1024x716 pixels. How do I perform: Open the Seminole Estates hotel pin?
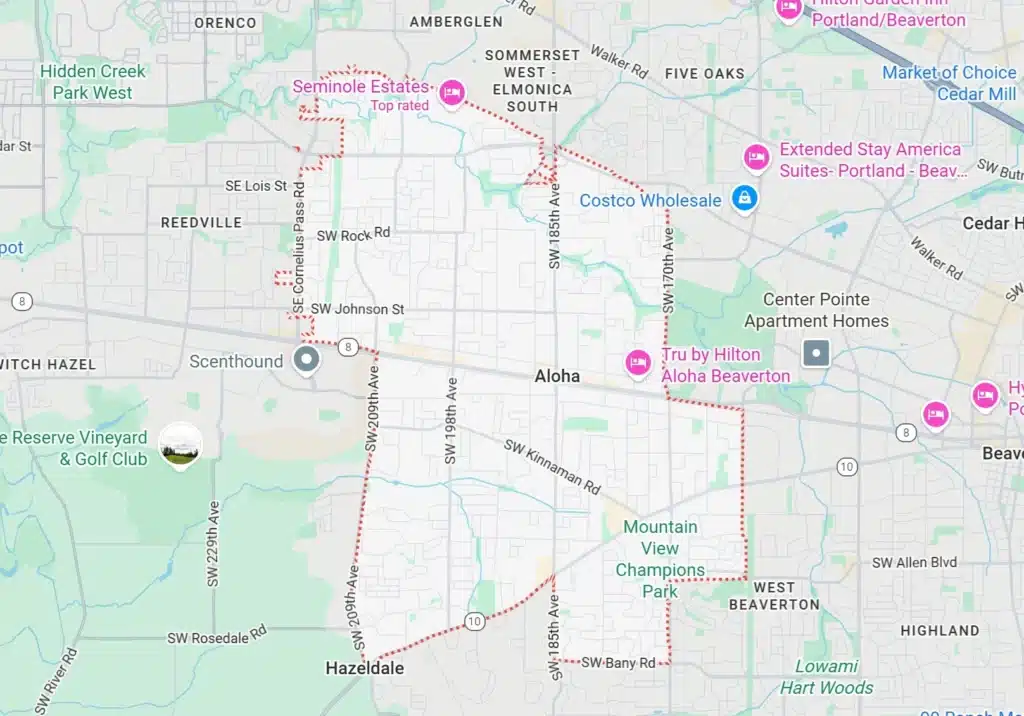coord(452,93)
